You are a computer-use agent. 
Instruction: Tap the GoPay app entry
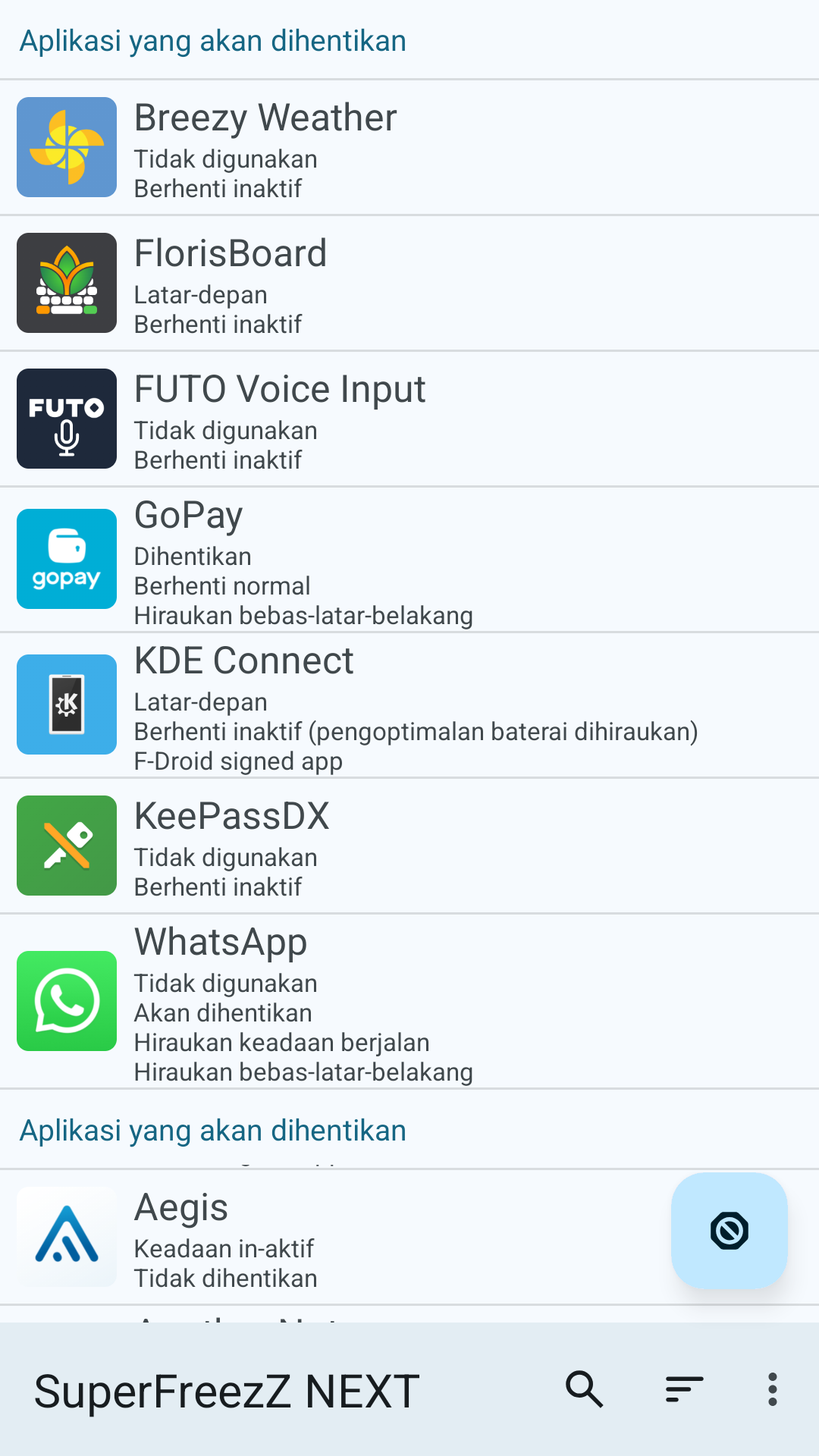(x=409, y=560)
